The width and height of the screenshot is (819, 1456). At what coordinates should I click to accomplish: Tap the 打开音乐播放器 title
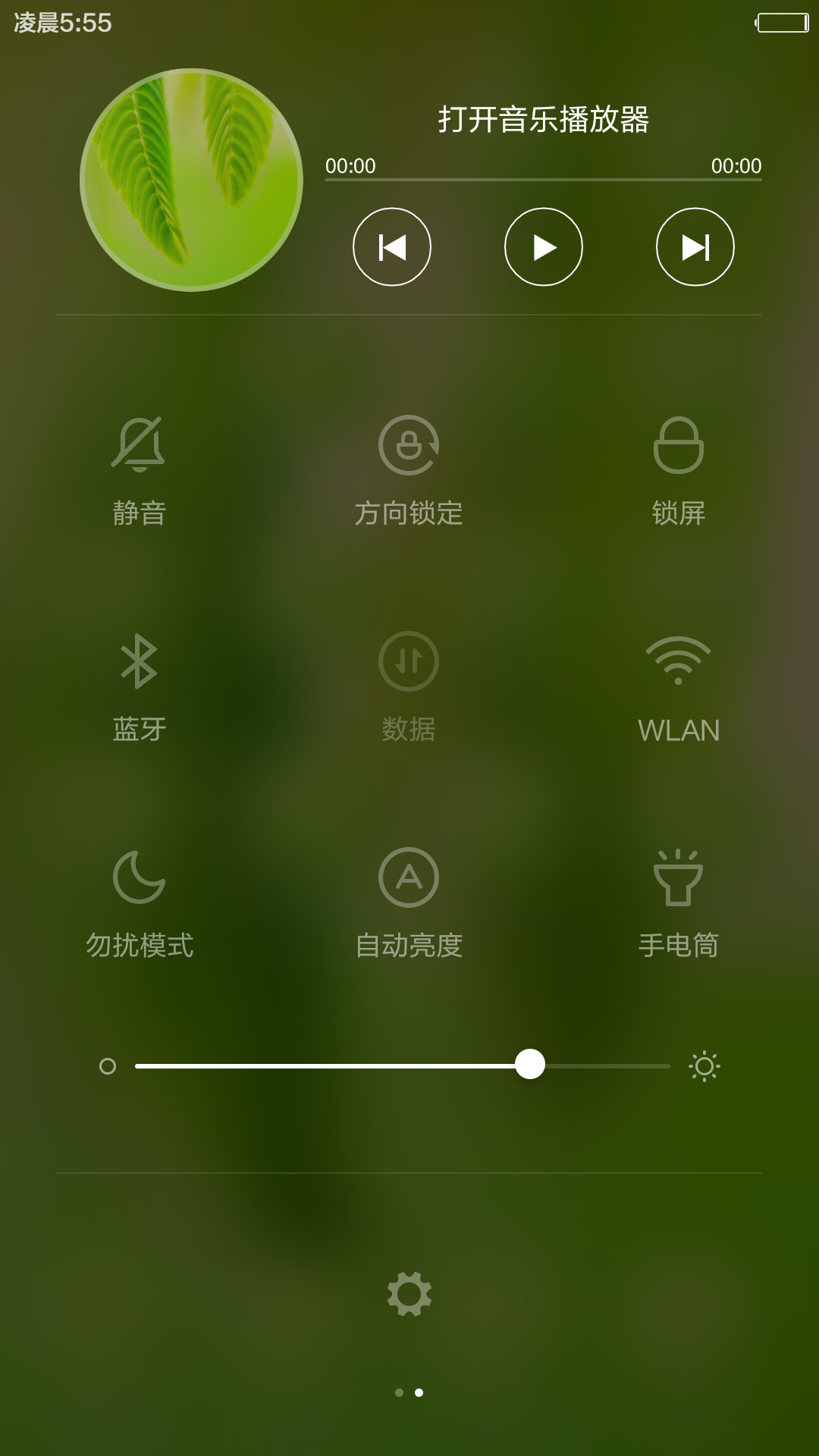pyautogui.click(x=544, y=119)
